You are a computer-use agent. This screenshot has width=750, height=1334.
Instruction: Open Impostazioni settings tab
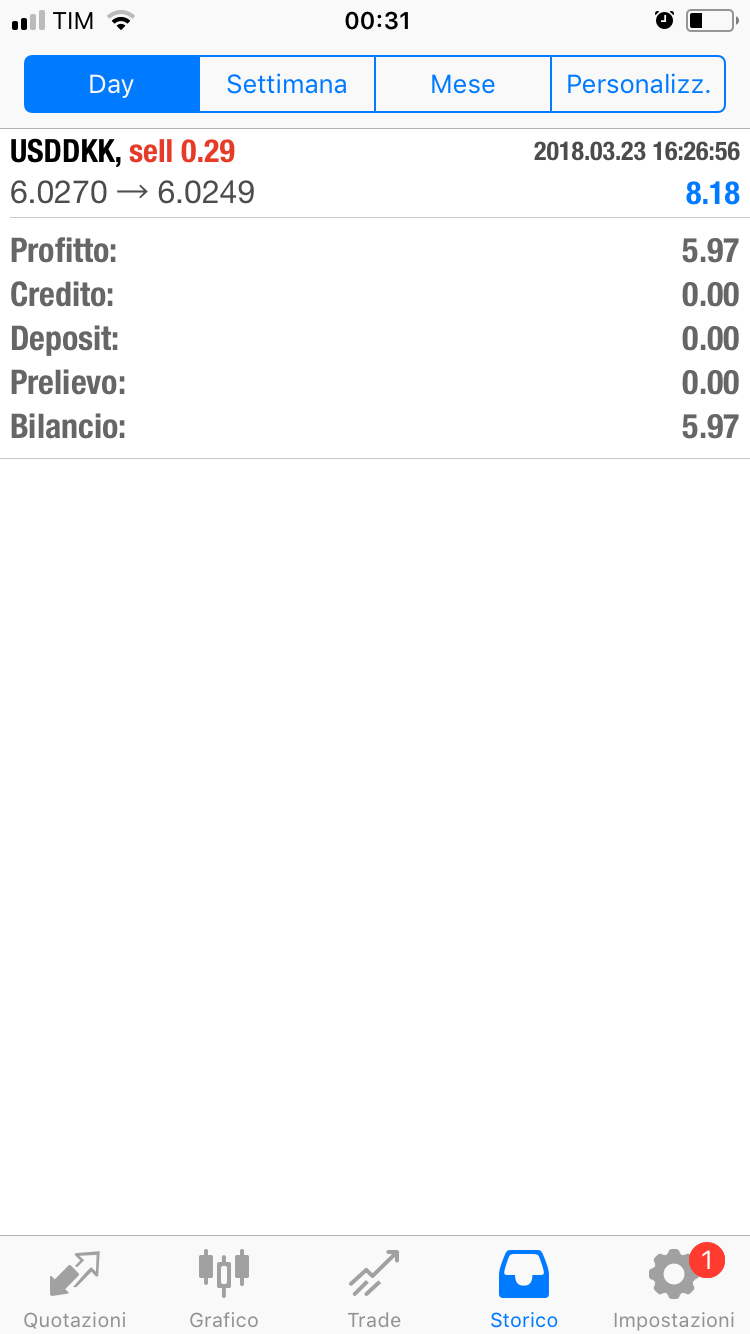673,1287
